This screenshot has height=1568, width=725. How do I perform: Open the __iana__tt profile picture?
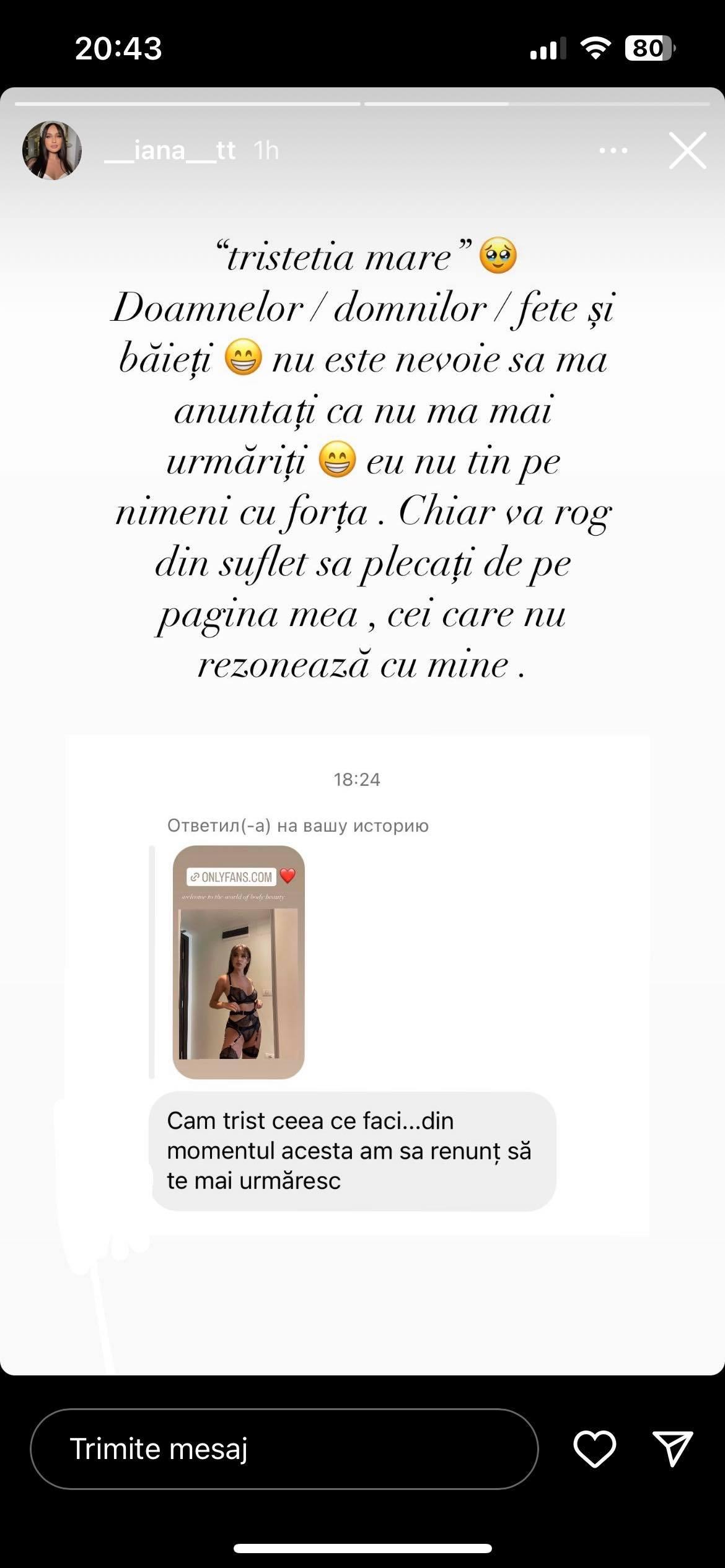52,150
